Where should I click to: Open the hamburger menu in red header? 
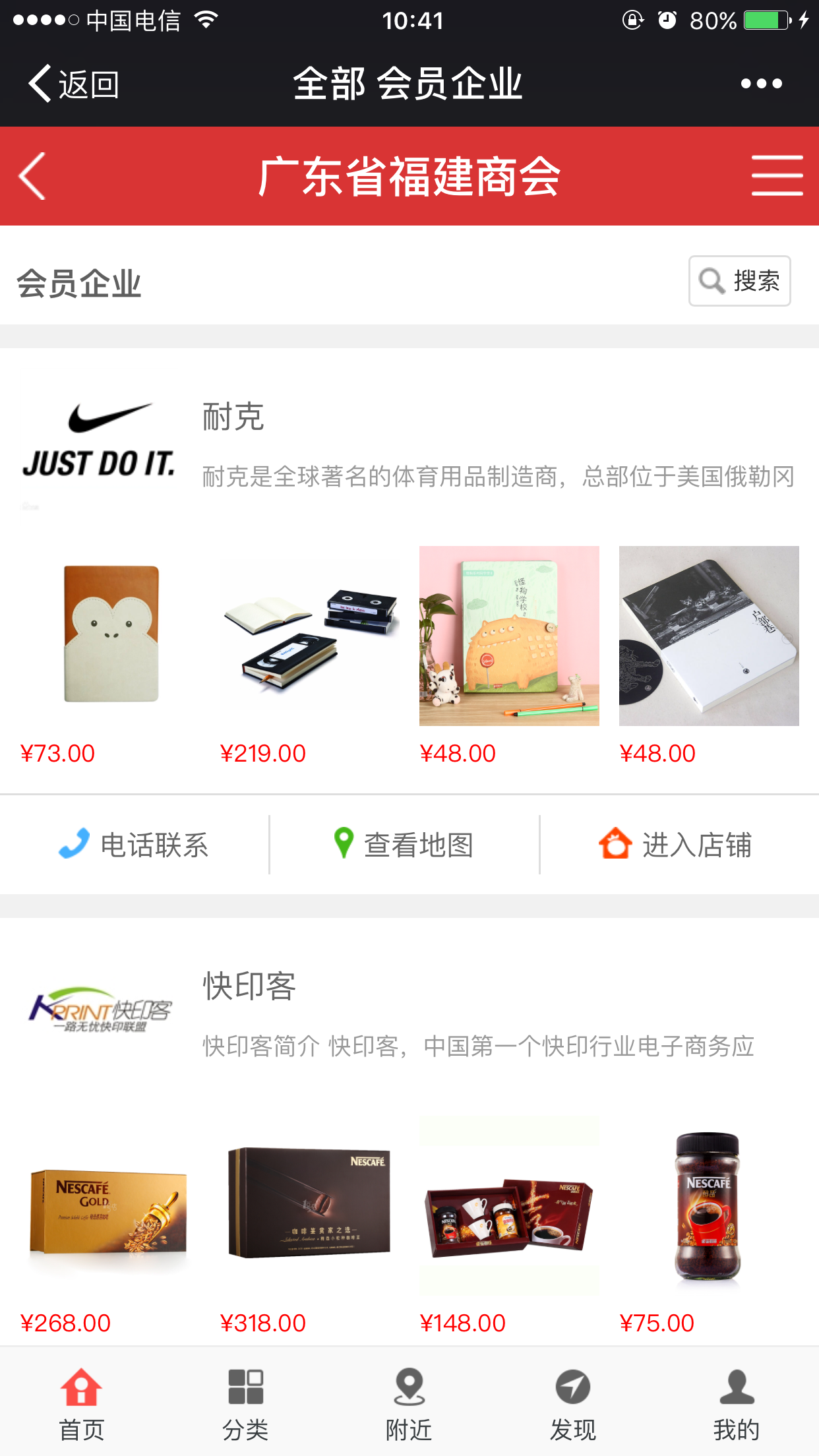[777, 176]
